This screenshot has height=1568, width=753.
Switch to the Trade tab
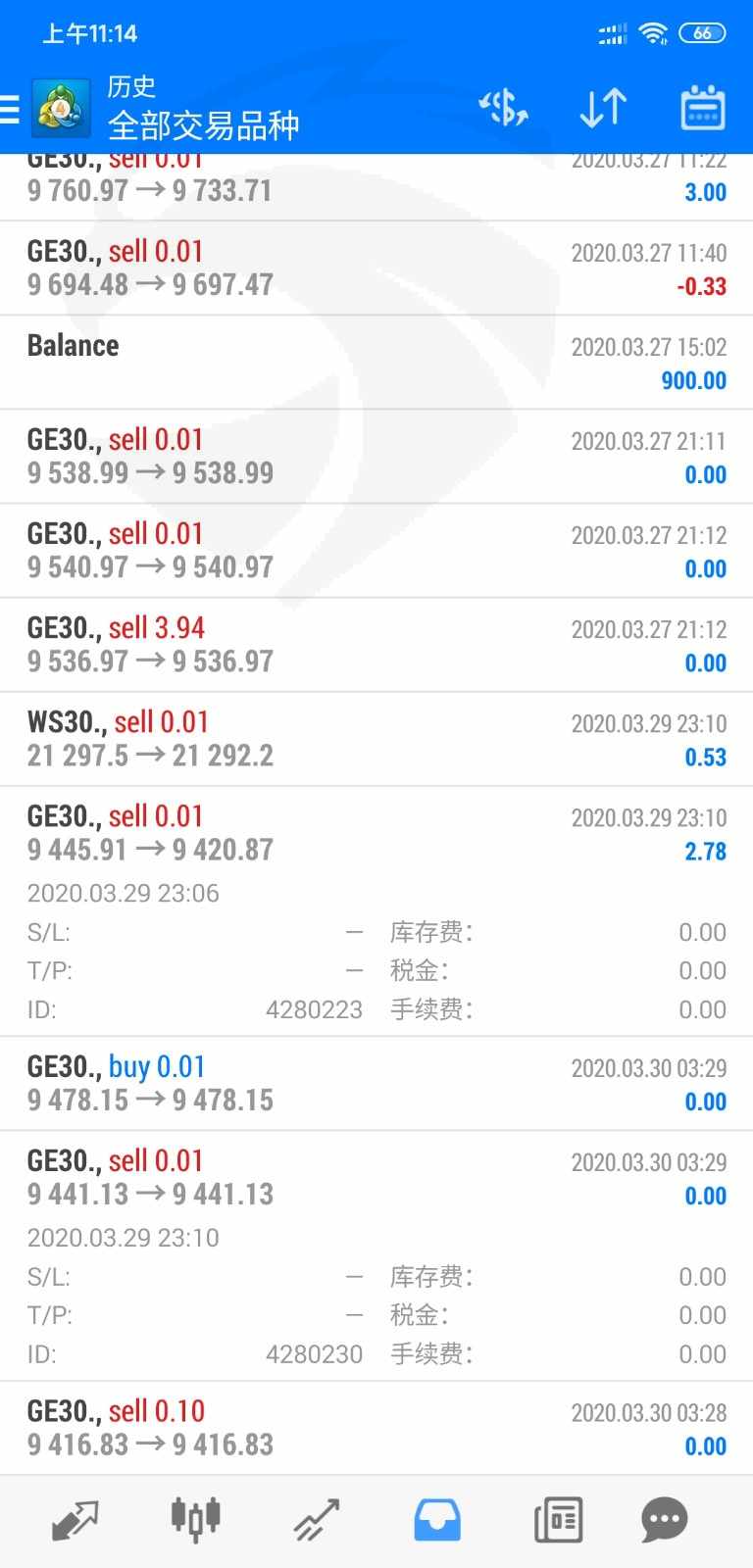tap(316, 1520)
